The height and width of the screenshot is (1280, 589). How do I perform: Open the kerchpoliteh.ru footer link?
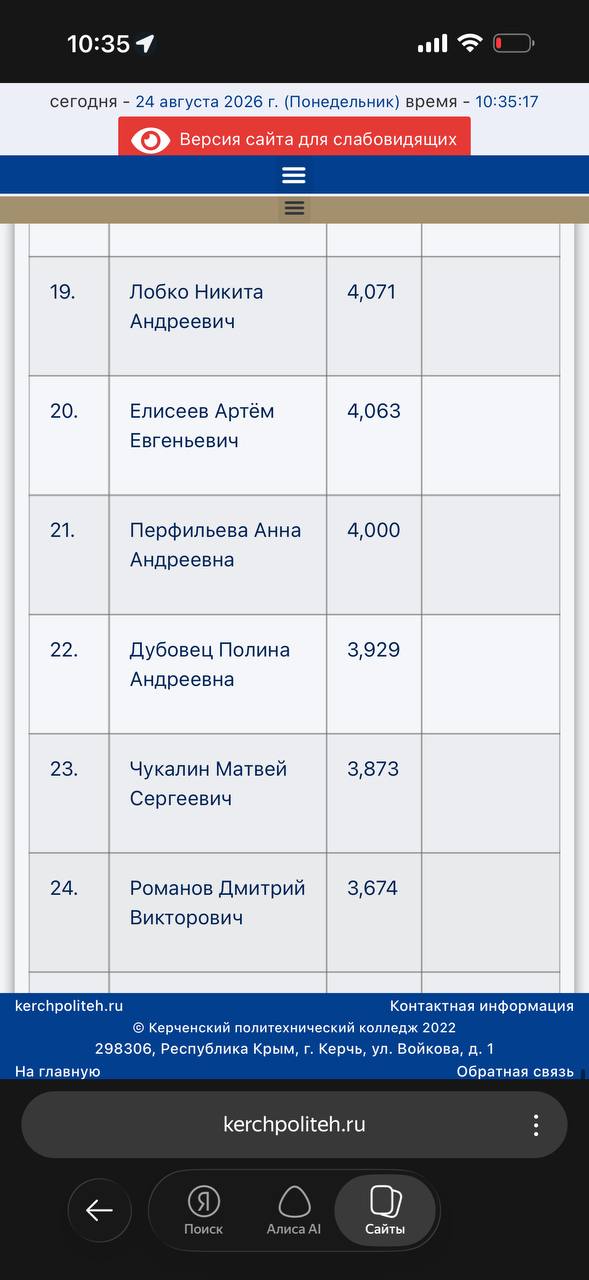point(69,1006)
